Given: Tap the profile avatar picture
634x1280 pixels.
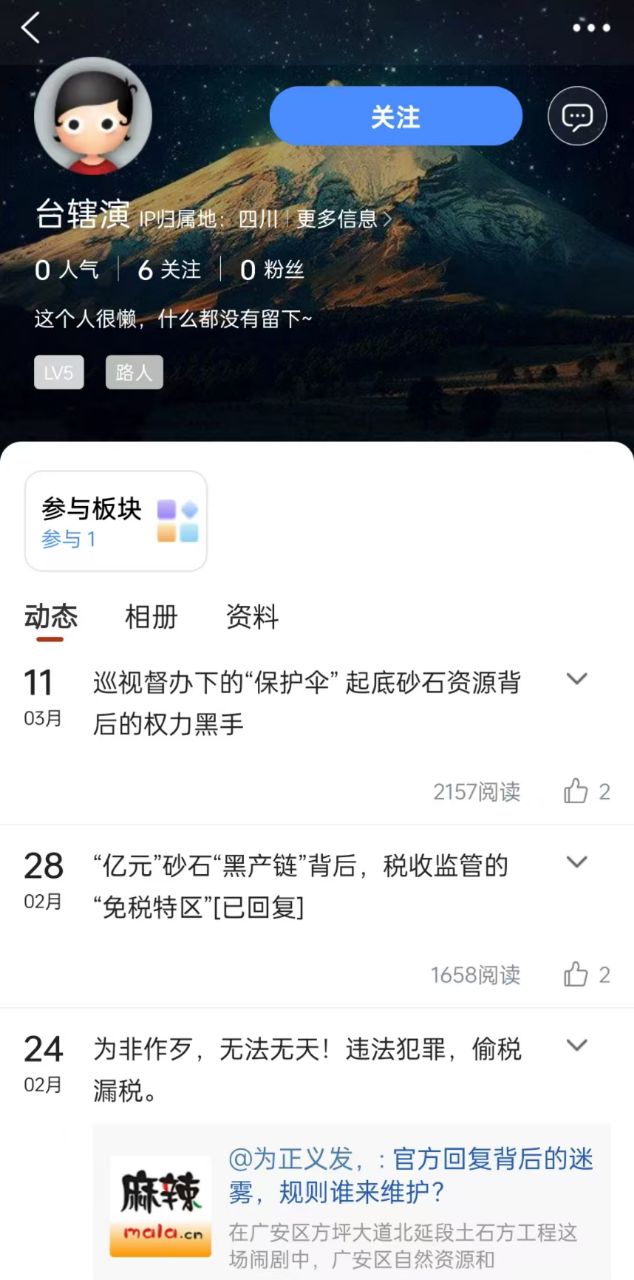Looking at the screenshot, I should point(92,116).
